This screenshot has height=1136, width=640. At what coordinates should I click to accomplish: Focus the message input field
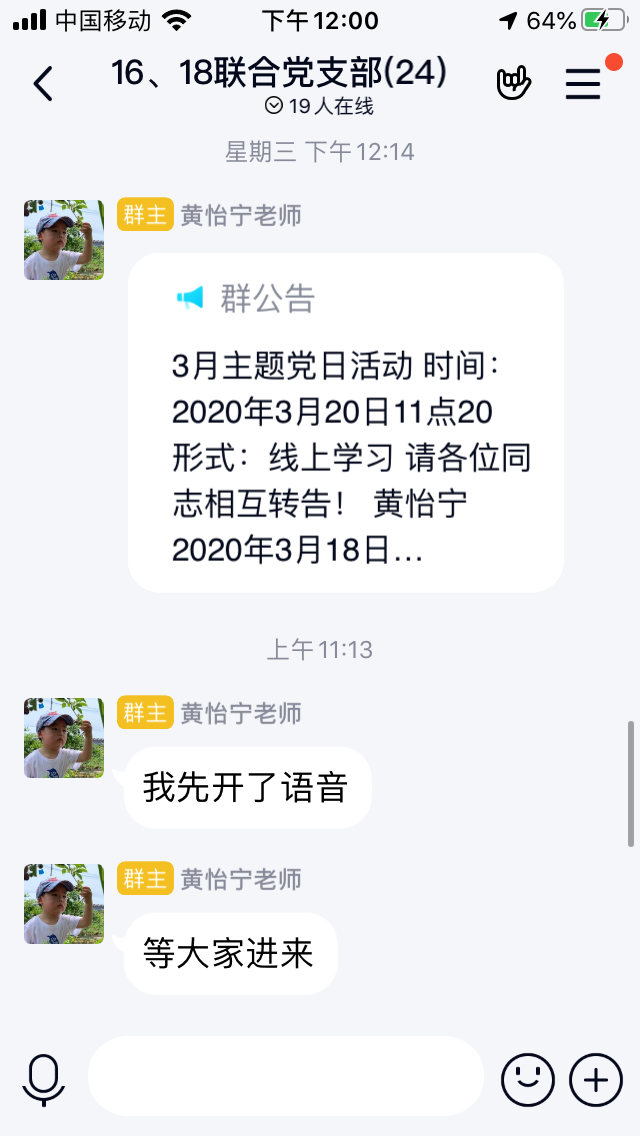tap(286, 1076)
